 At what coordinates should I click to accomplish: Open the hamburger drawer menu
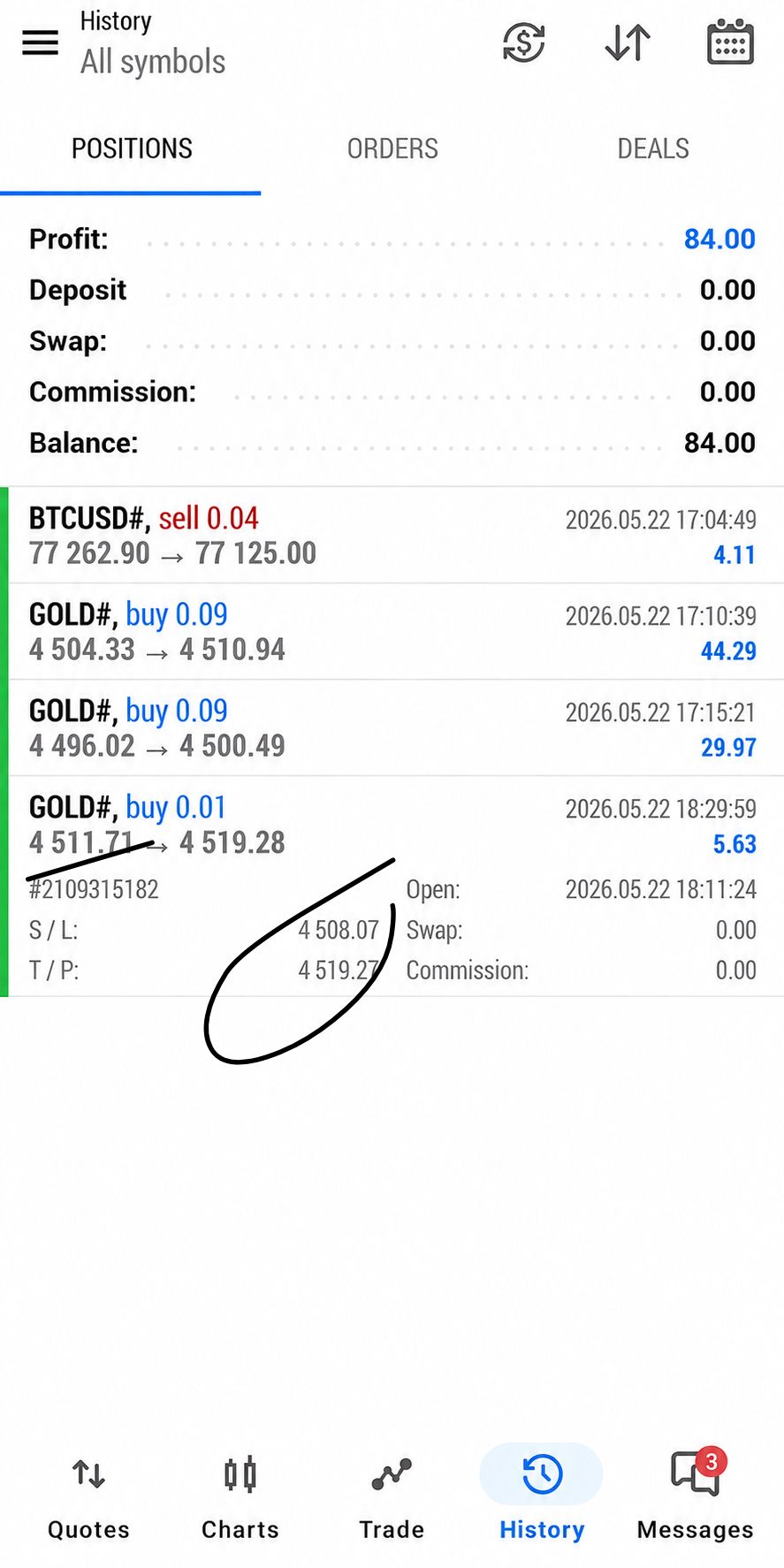pyautogui.click(x=40, y=42)
